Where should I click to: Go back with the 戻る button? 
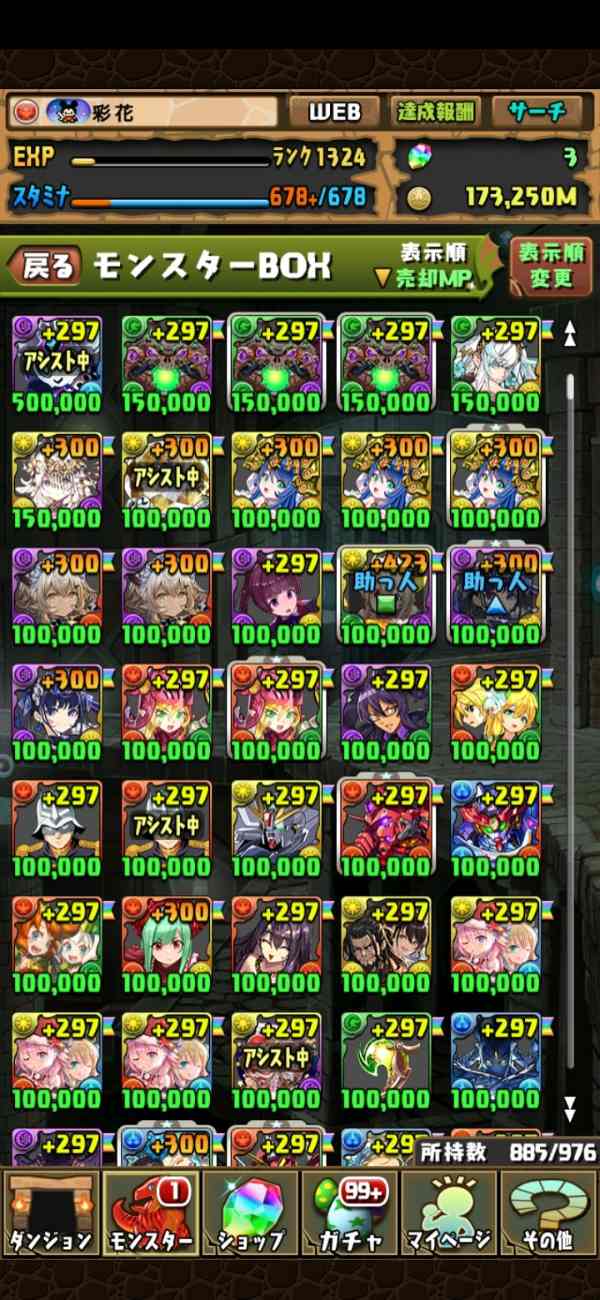[46, 265]
